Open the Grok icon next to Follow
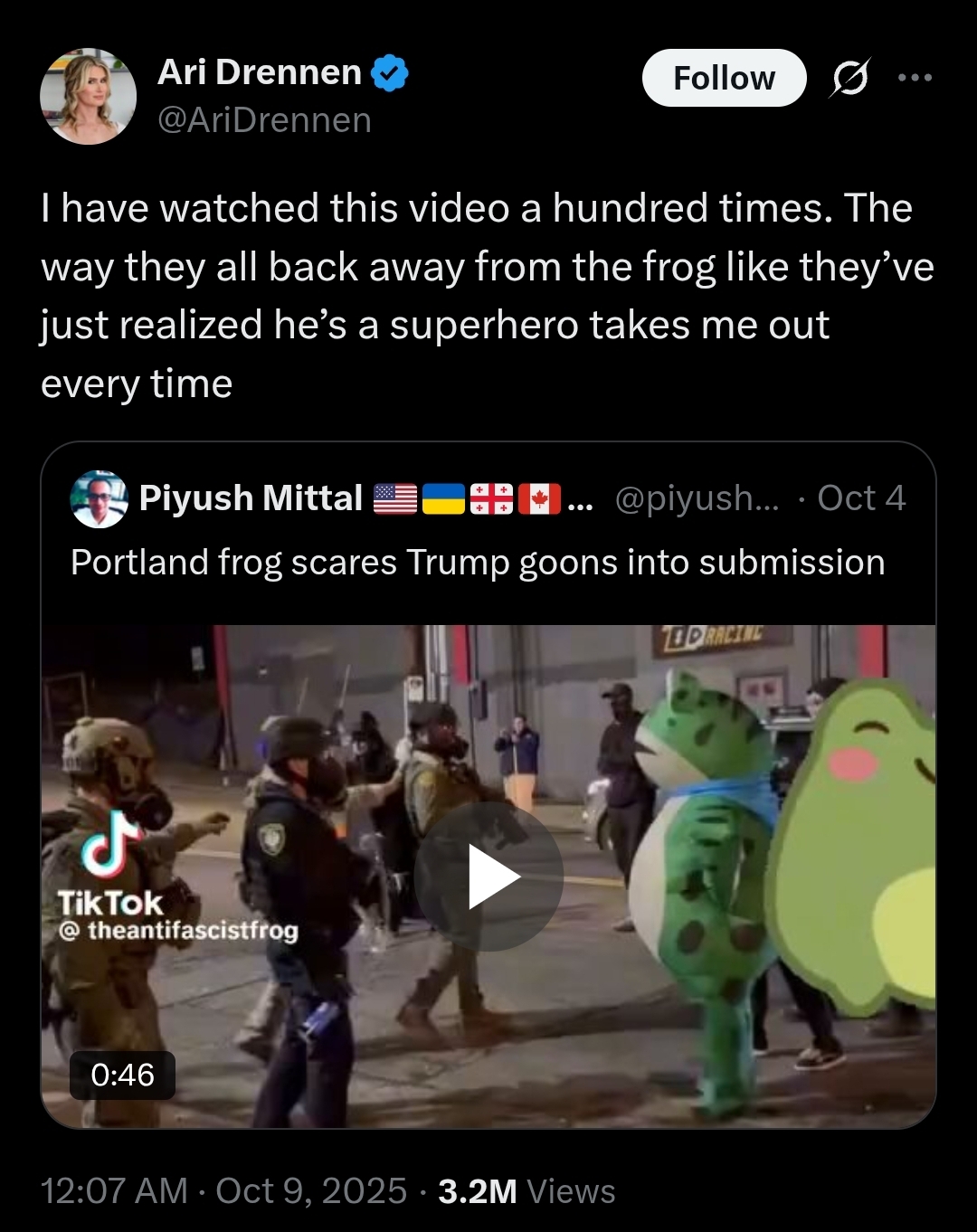The height and width of the screenshot is (1232, 977). pyautogui.click(x=850, y=78)
